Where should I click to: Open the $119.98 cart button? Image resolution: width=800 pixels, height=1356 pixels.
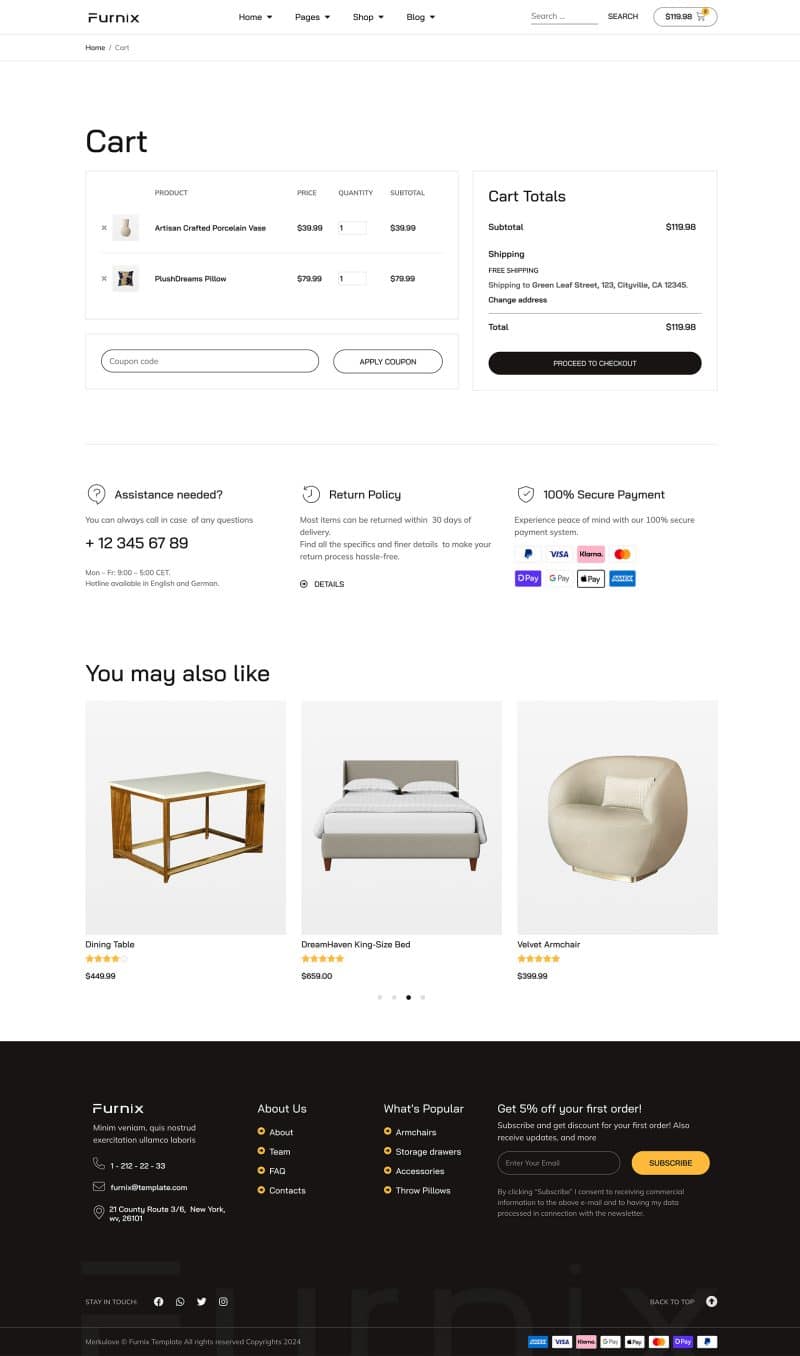click(685, 16)
